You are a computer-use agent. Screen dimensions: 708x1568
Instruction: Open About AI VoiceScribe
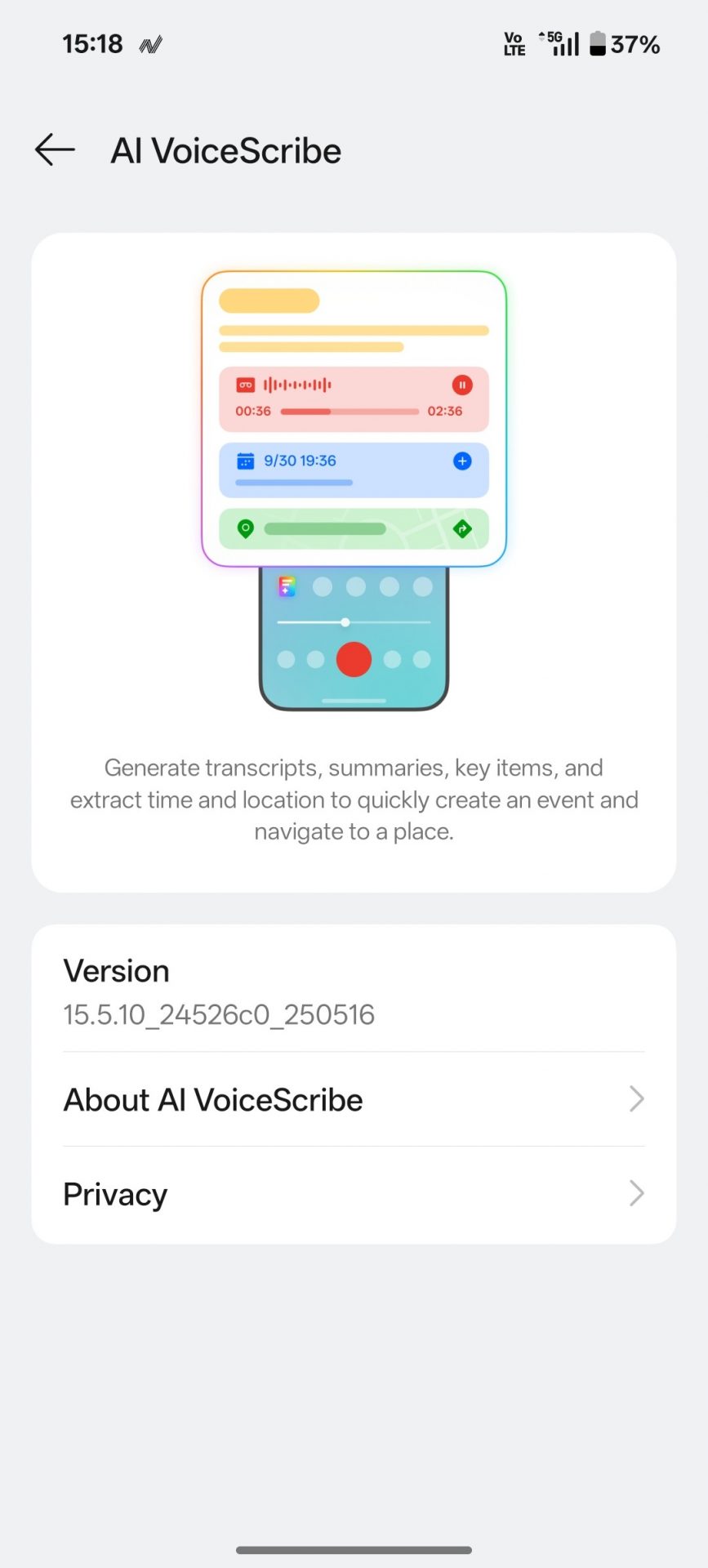pyautogui.click(x=354, y=1099)
